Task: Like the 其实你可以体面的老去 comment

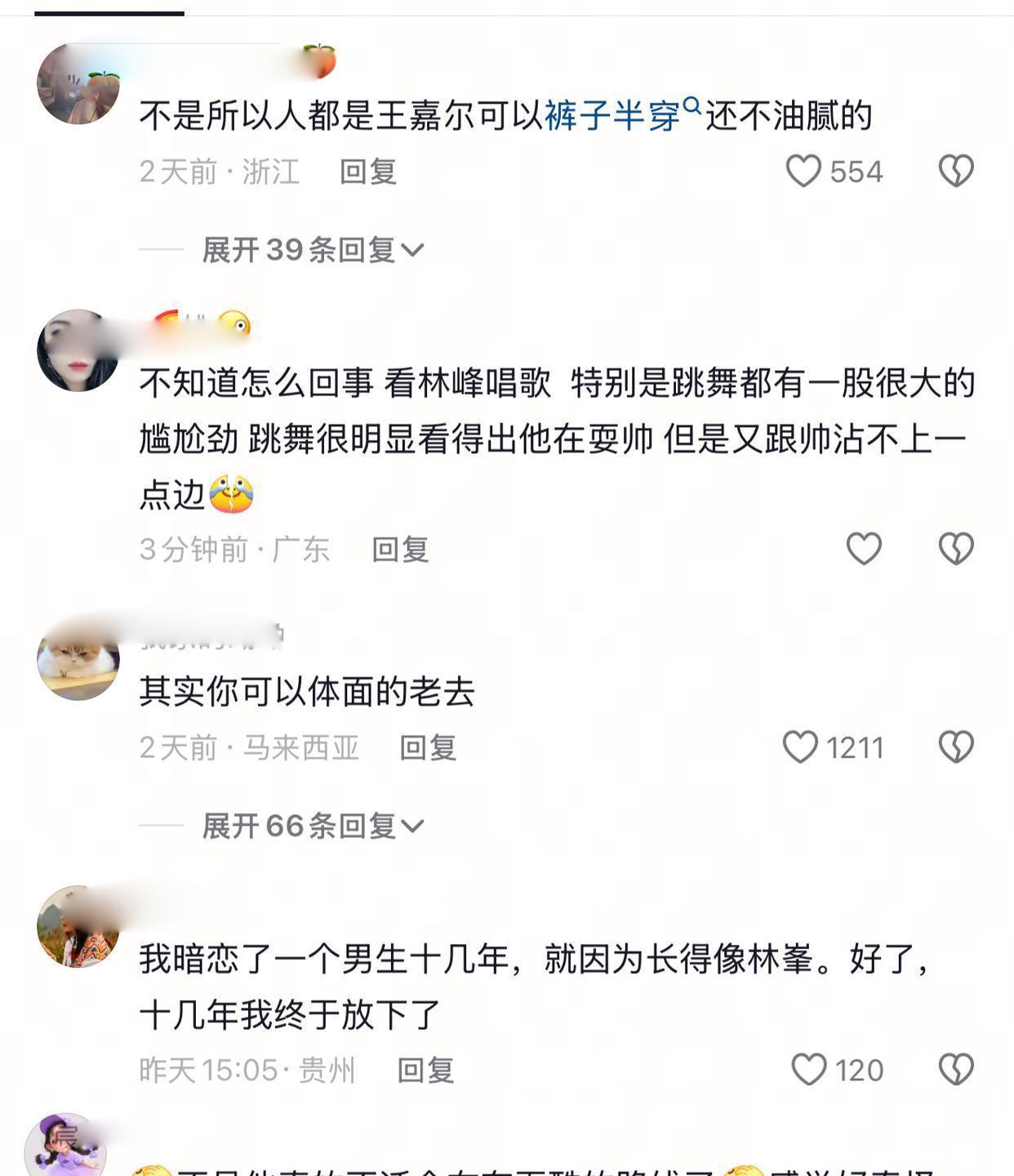Action: coord(800,747)
